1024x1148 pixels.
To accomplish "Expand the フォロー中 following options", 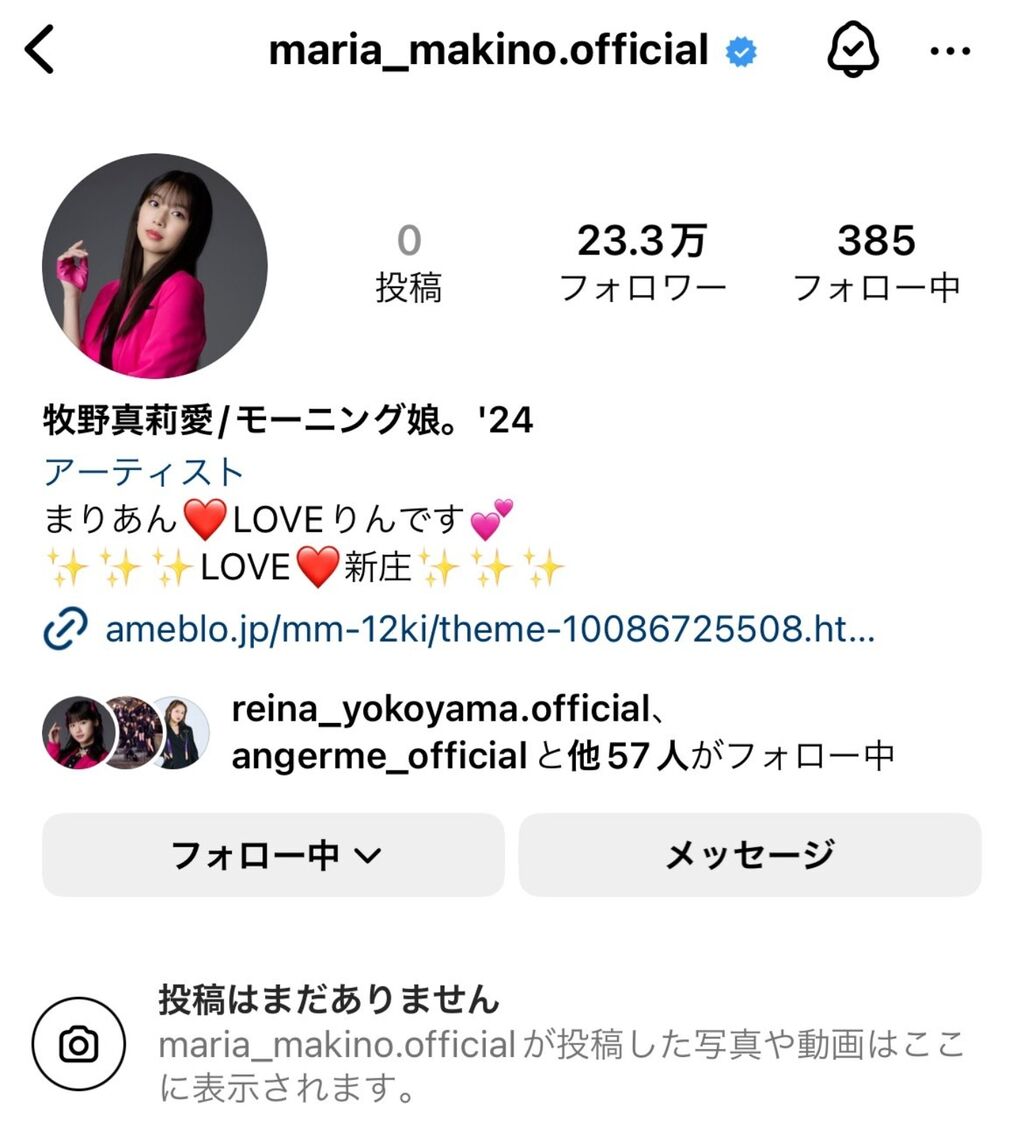I will coord(273,855).
